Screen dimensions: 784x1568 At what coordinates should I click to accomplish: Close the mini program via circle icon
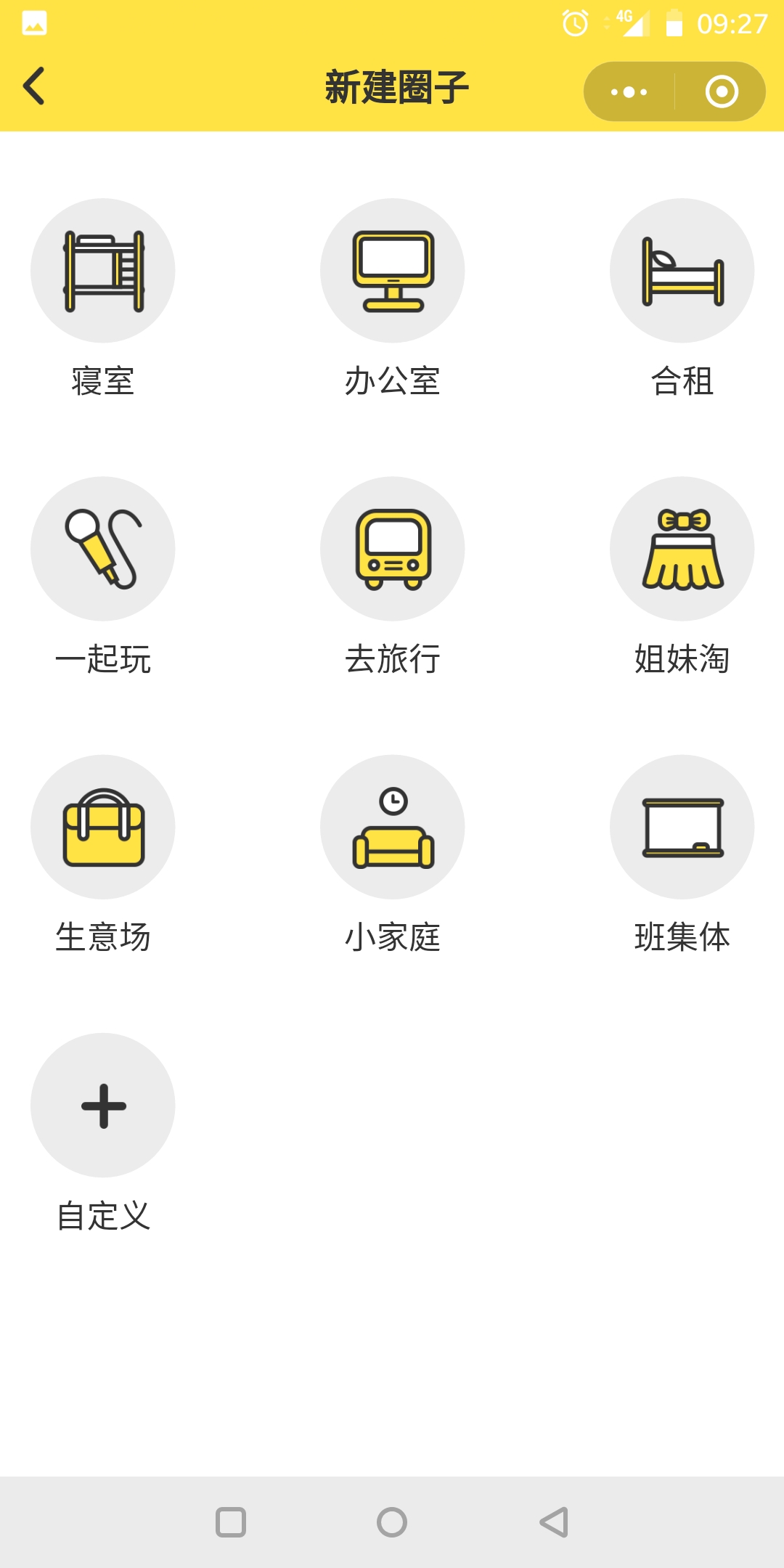click(x=722, y=91)
